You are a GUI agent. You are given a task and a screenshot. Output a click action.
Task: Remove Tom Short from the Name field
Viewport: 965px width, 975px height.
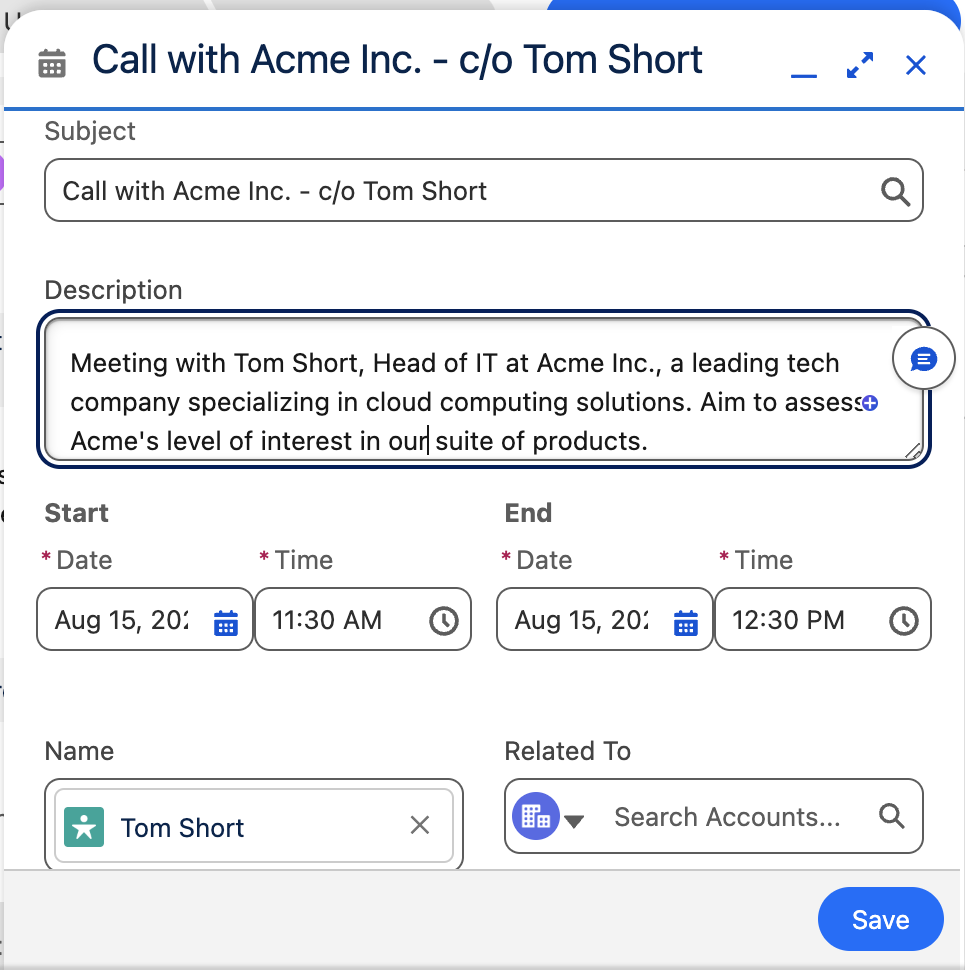(x=419, y=826)
